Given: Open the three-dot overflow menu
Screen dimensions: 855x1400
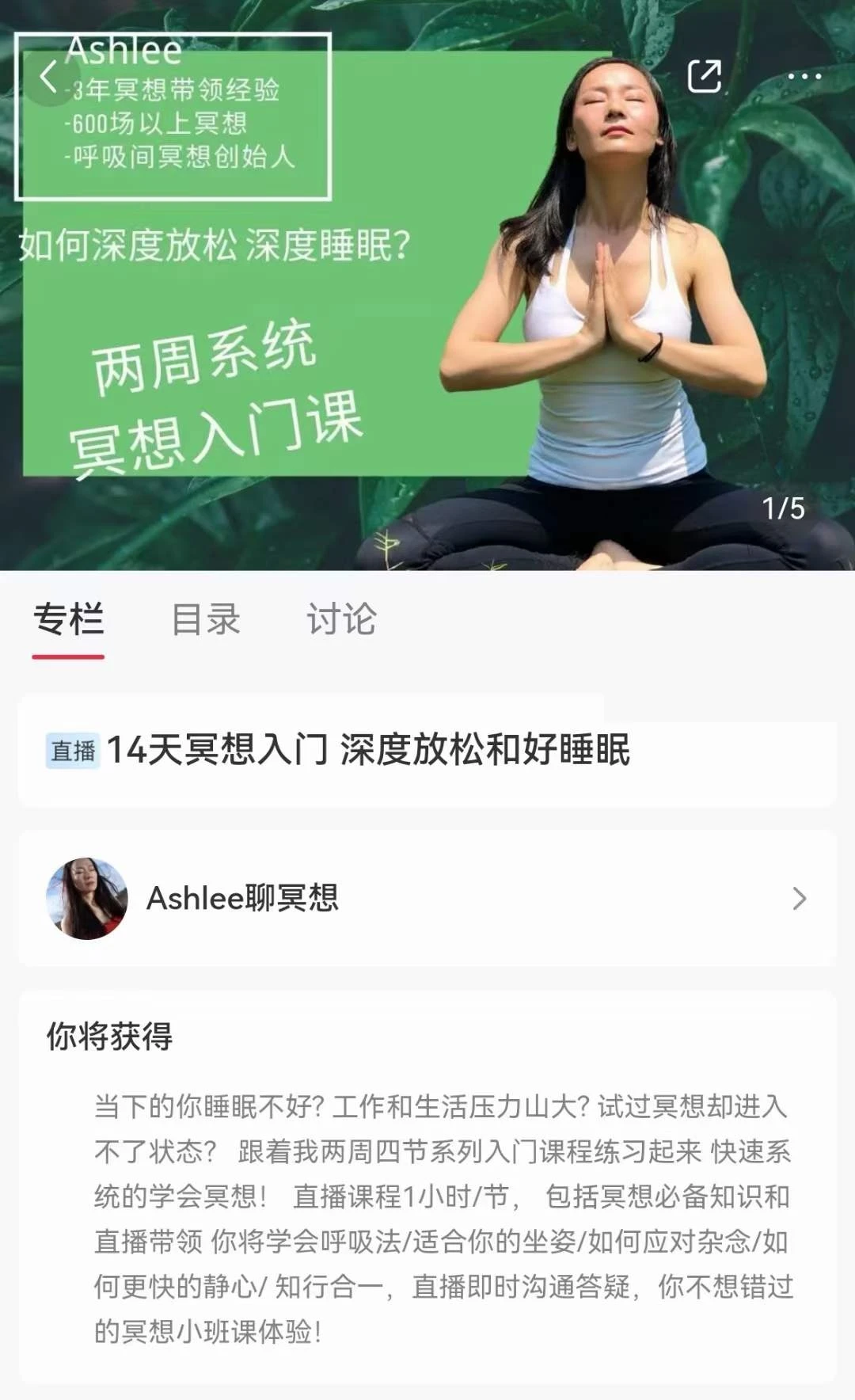Looking at the screenshot, I should tap(804, 77).
